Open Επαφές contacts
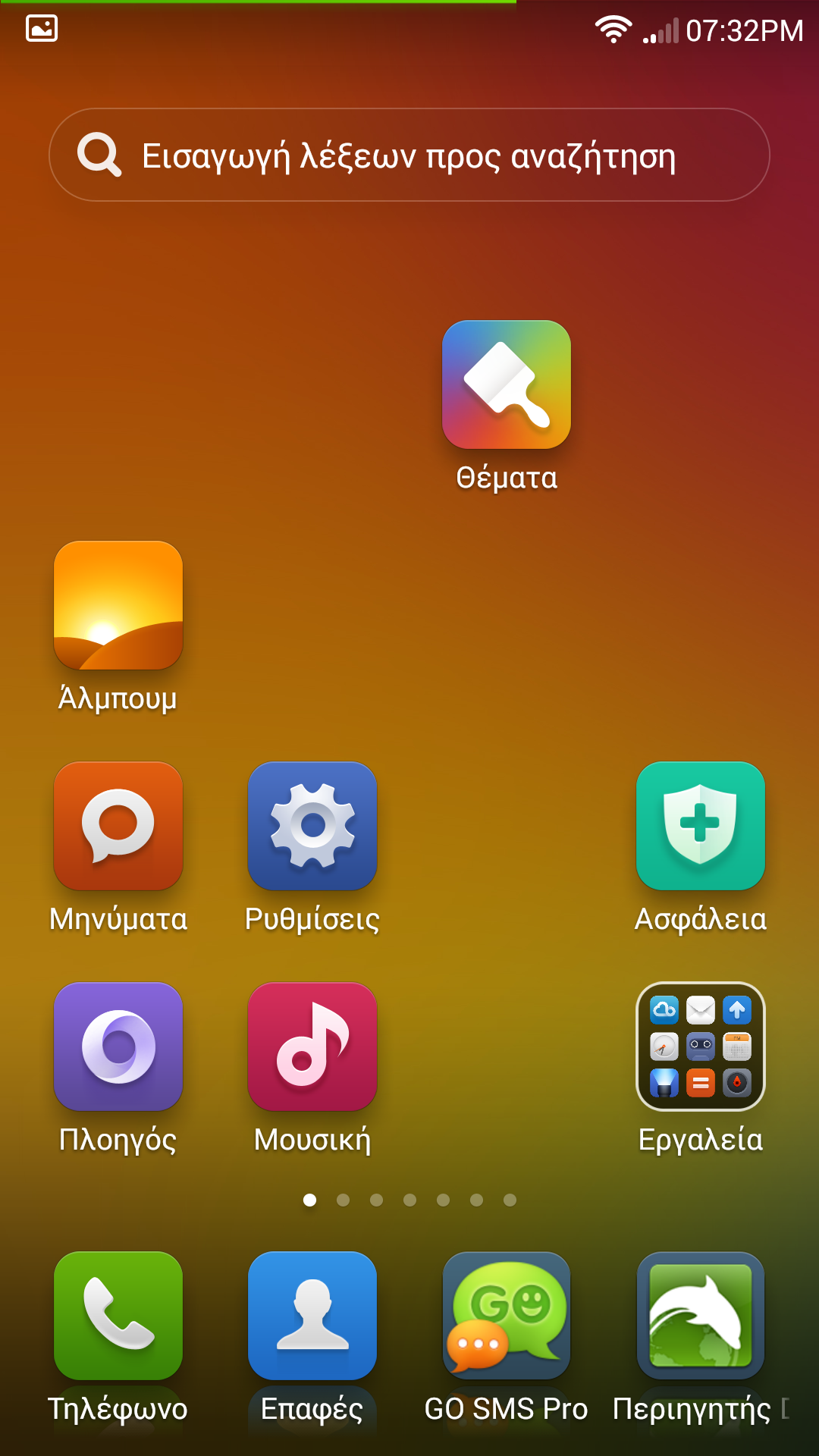The height and width of the screenshot is (1456, 819). [312, 1316]
